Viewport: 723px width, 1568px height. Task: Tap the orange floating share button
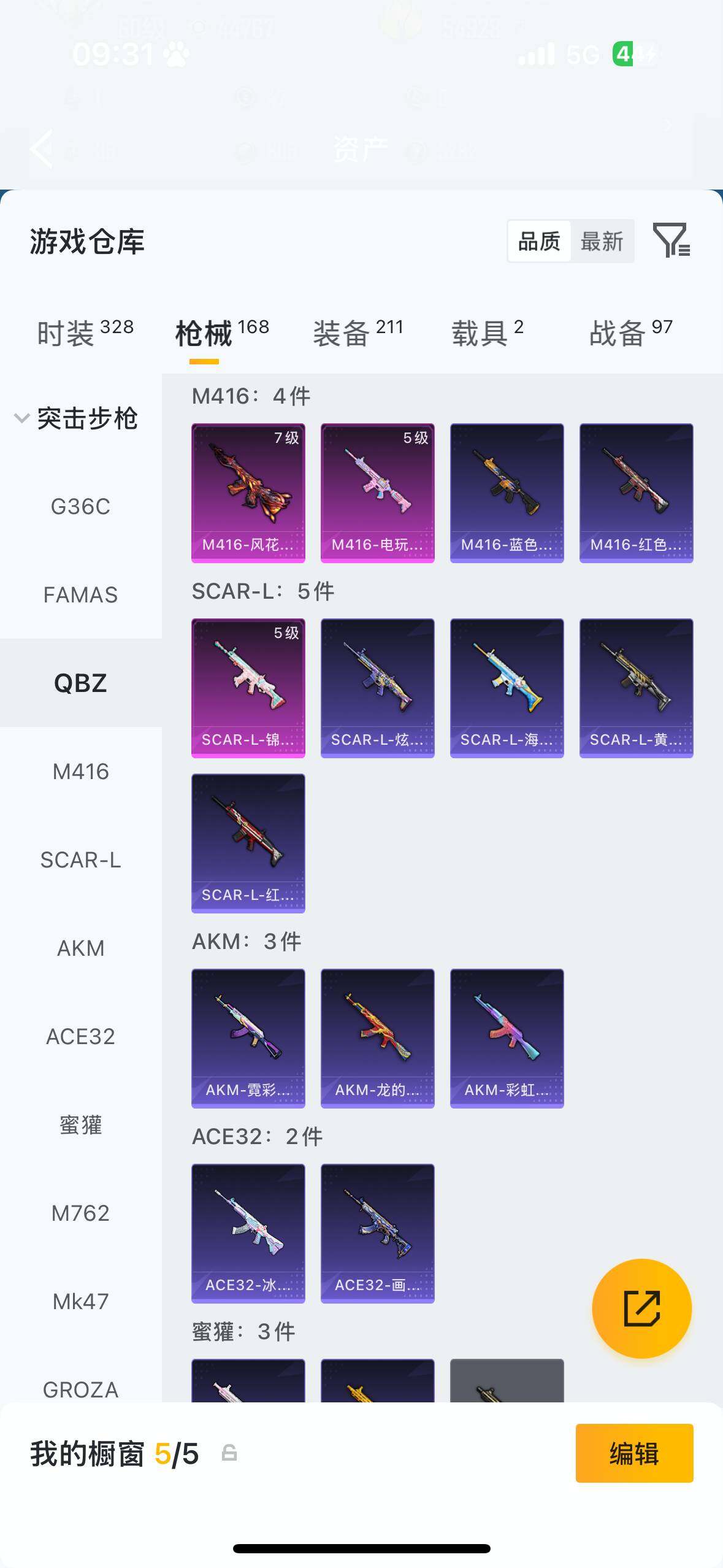[641, 1309]
